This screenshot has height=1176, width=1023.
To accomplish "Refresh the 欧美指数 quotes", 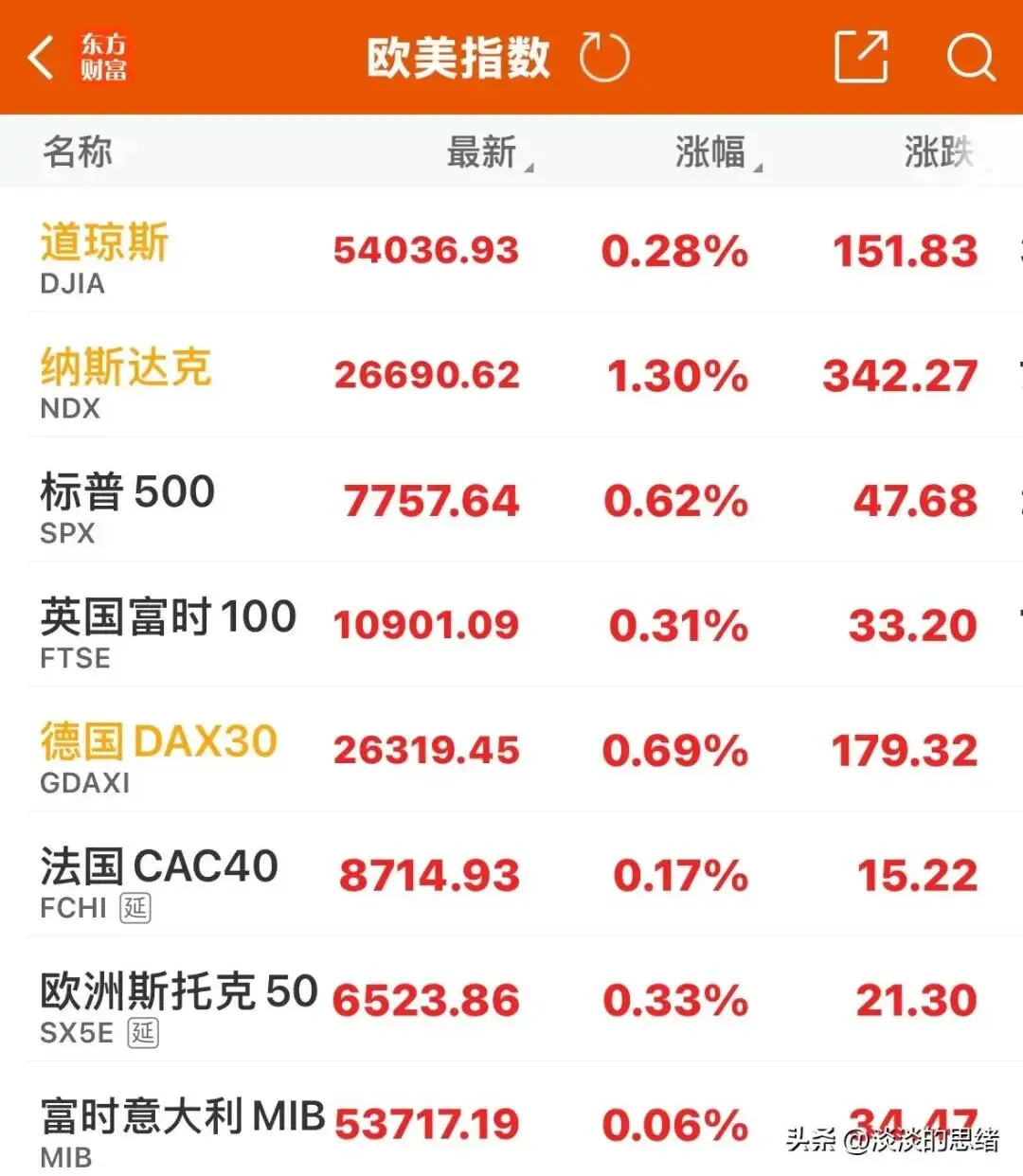I will [x=604, y=57].
